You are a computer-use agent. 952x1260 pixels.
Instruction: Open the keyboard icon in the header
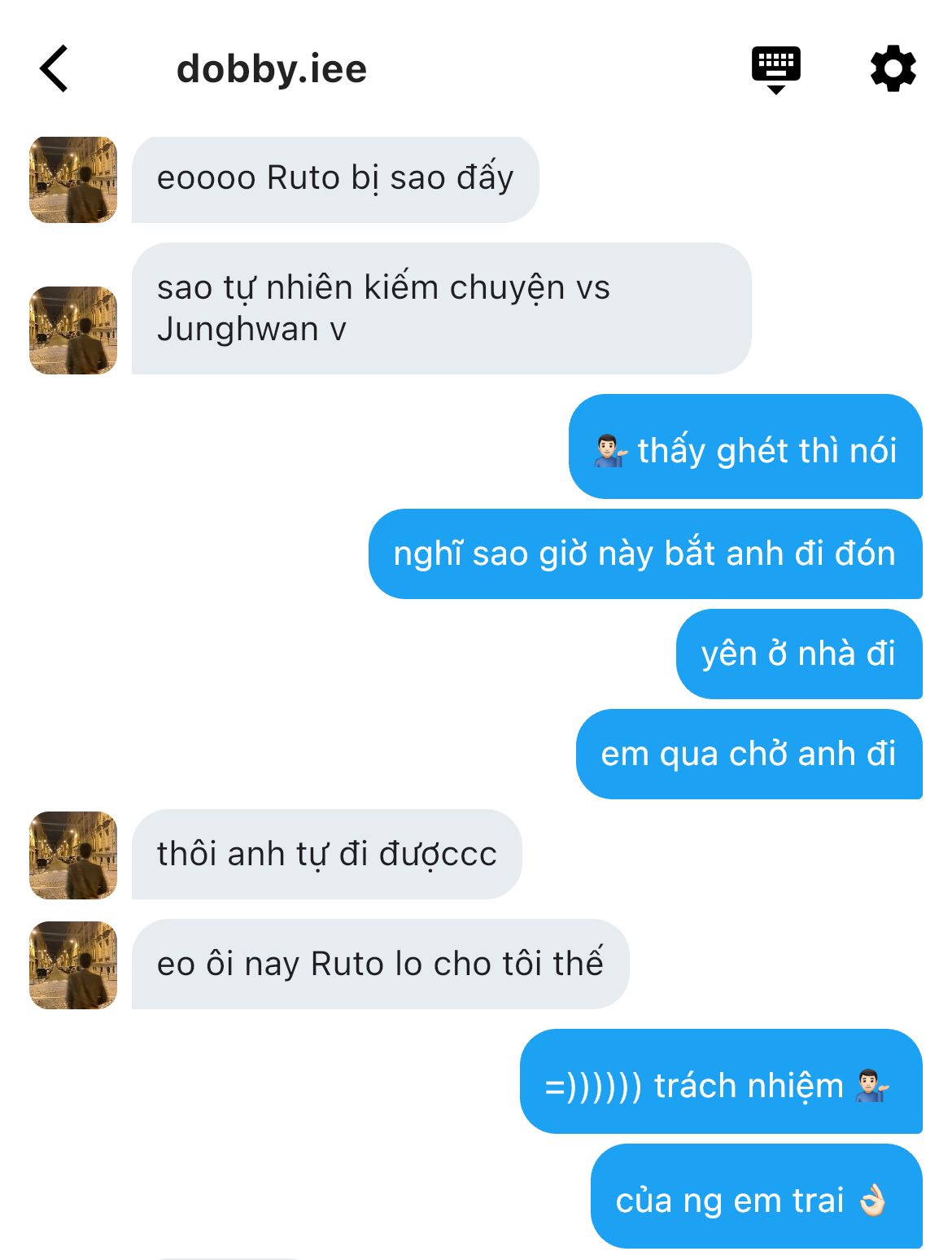pyautogui.click(x=775, y=70)
